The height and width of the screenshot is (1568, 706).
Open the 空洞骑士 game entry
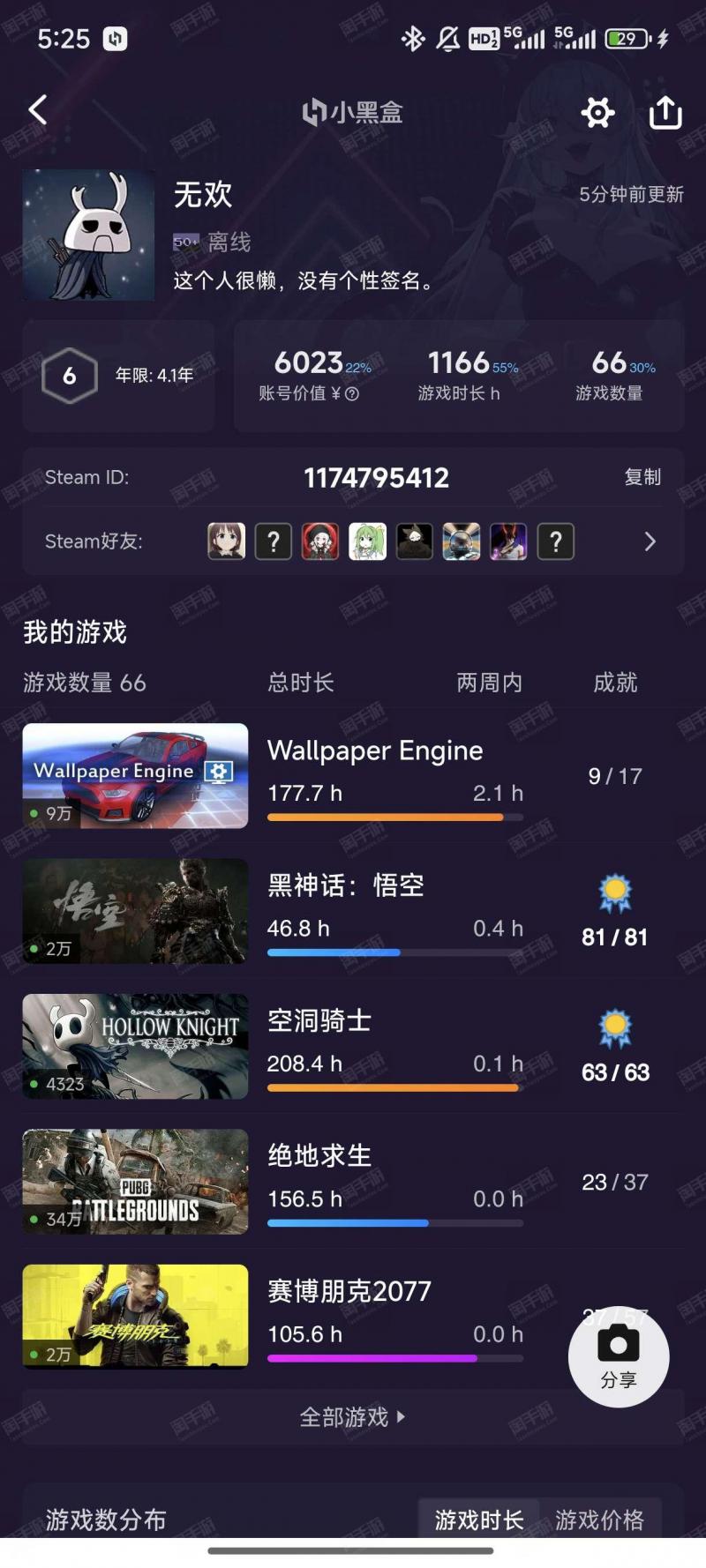353,1047
